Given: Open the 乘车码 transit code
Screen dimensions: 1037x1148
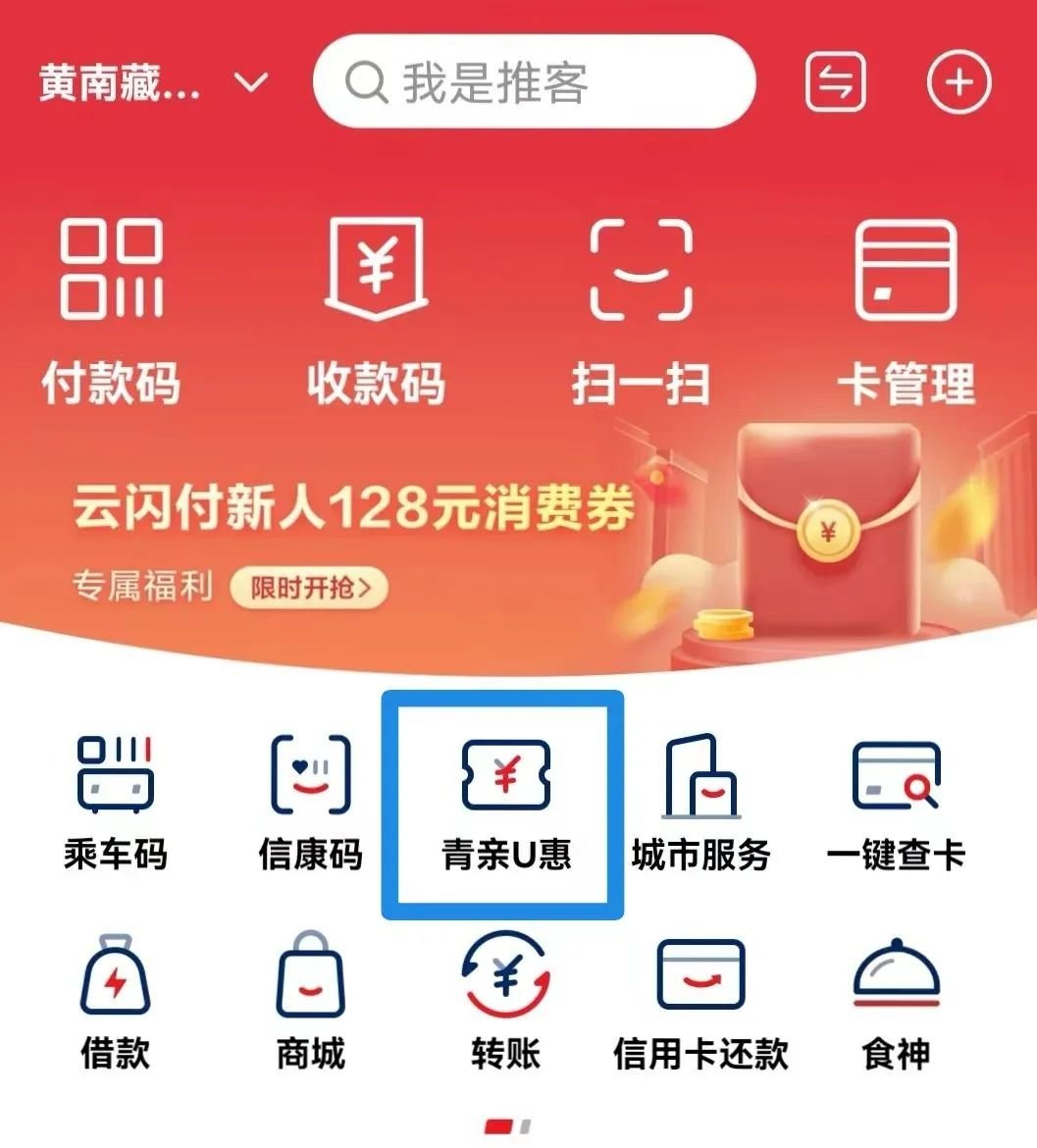Looking at the screenshot, I should click(115, 802).
